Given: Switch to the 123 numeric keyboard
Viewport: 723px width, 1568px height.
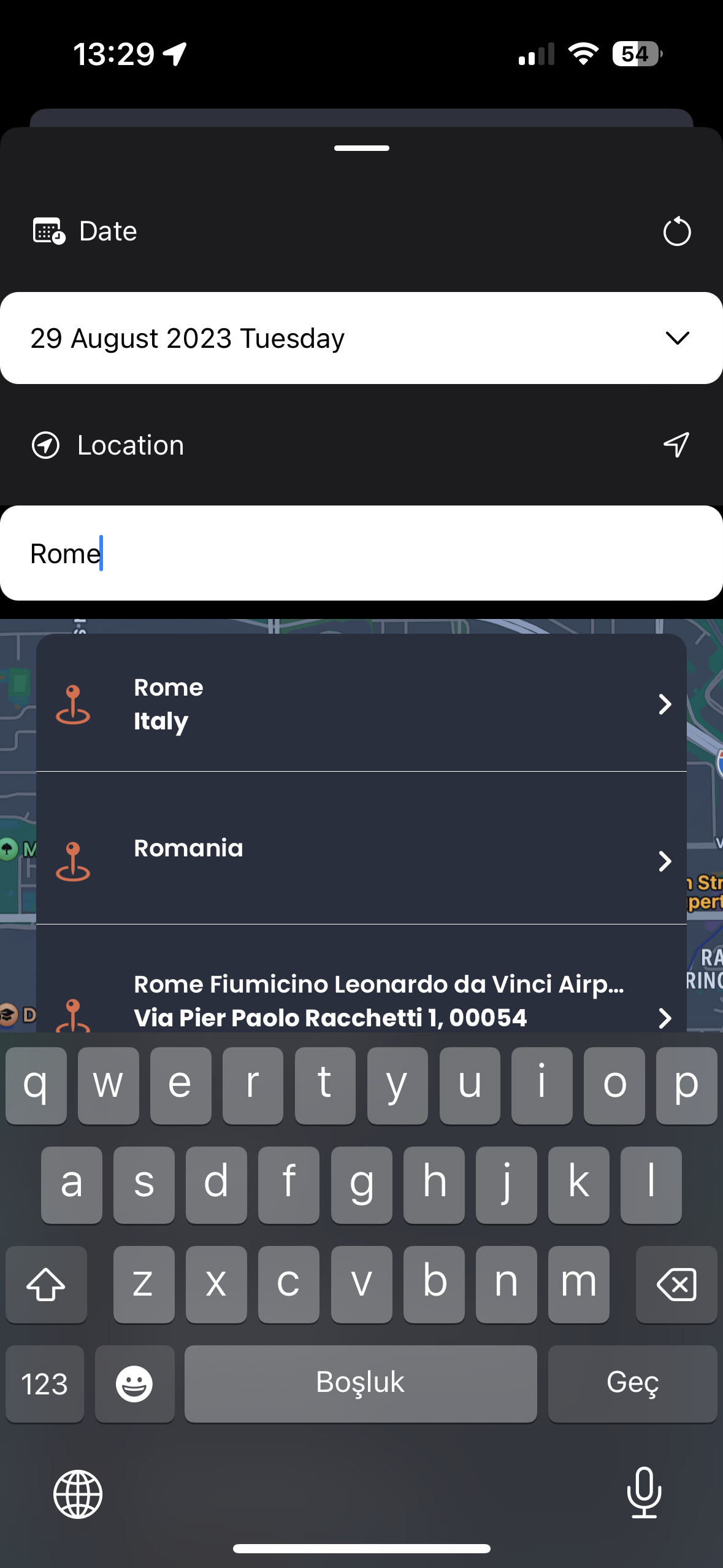Looking at the screenshot, I should (x=45, y=1383).
